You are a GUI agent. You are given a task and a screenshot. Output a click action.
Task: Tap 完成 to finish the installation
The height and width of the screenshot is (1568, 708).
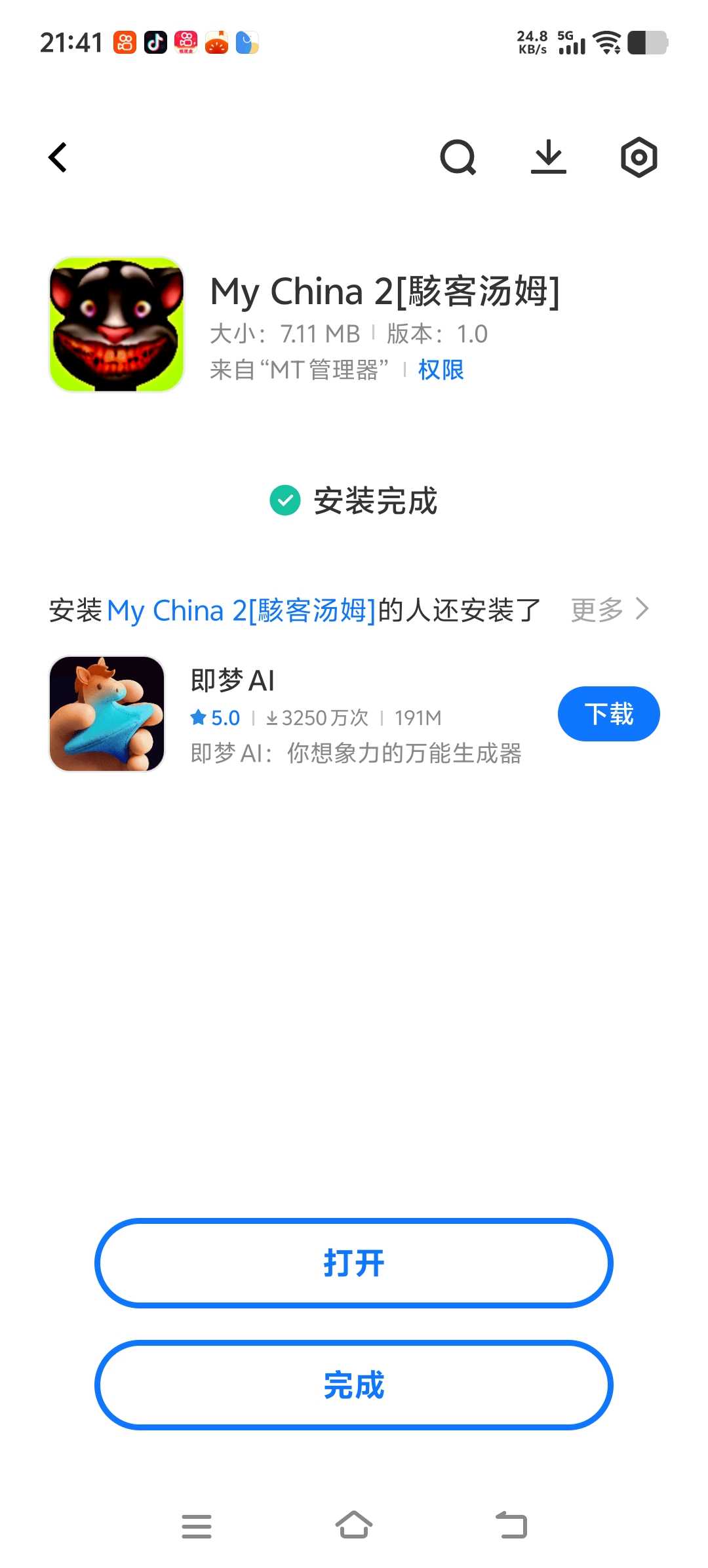[x=354, y=1384]
